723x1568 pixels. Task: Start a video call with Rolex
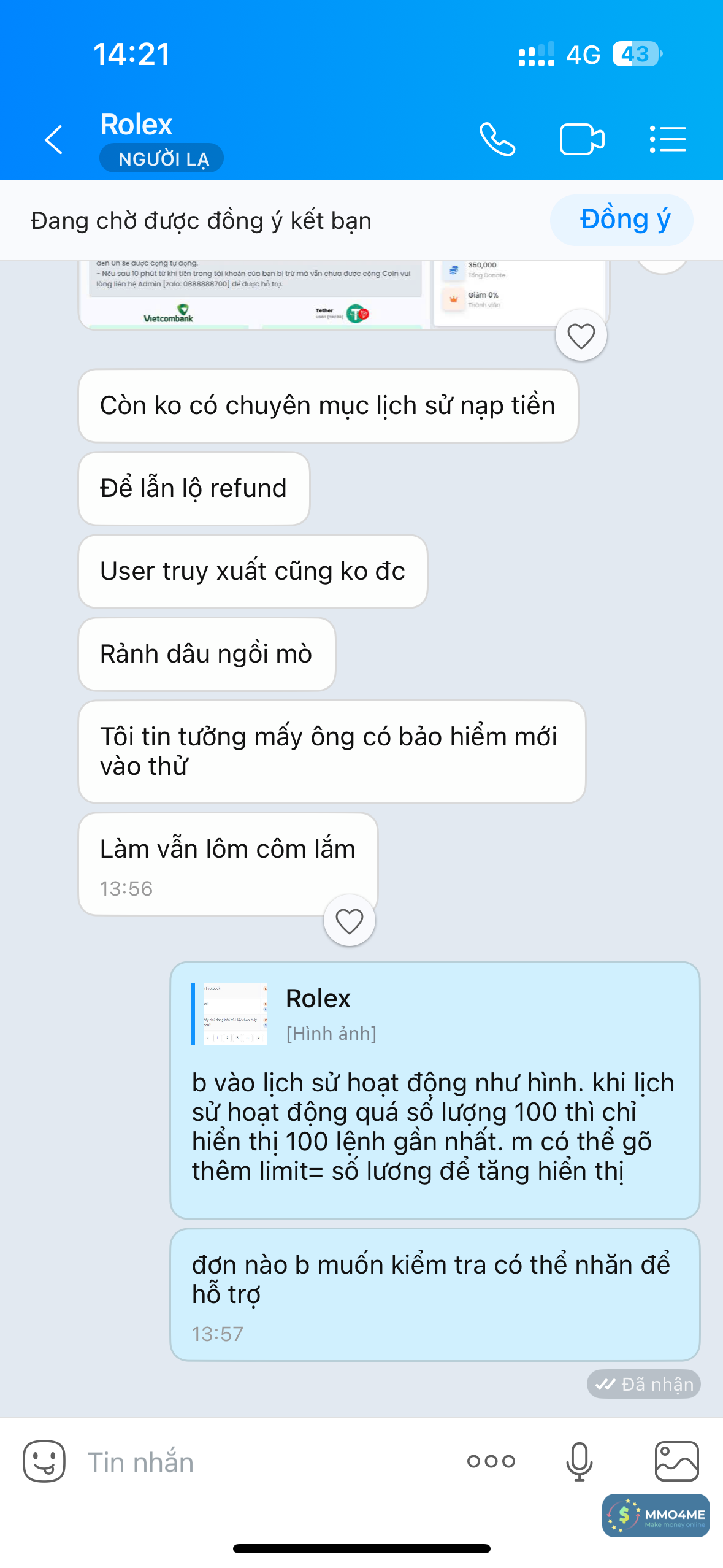[x=581, y=139]
